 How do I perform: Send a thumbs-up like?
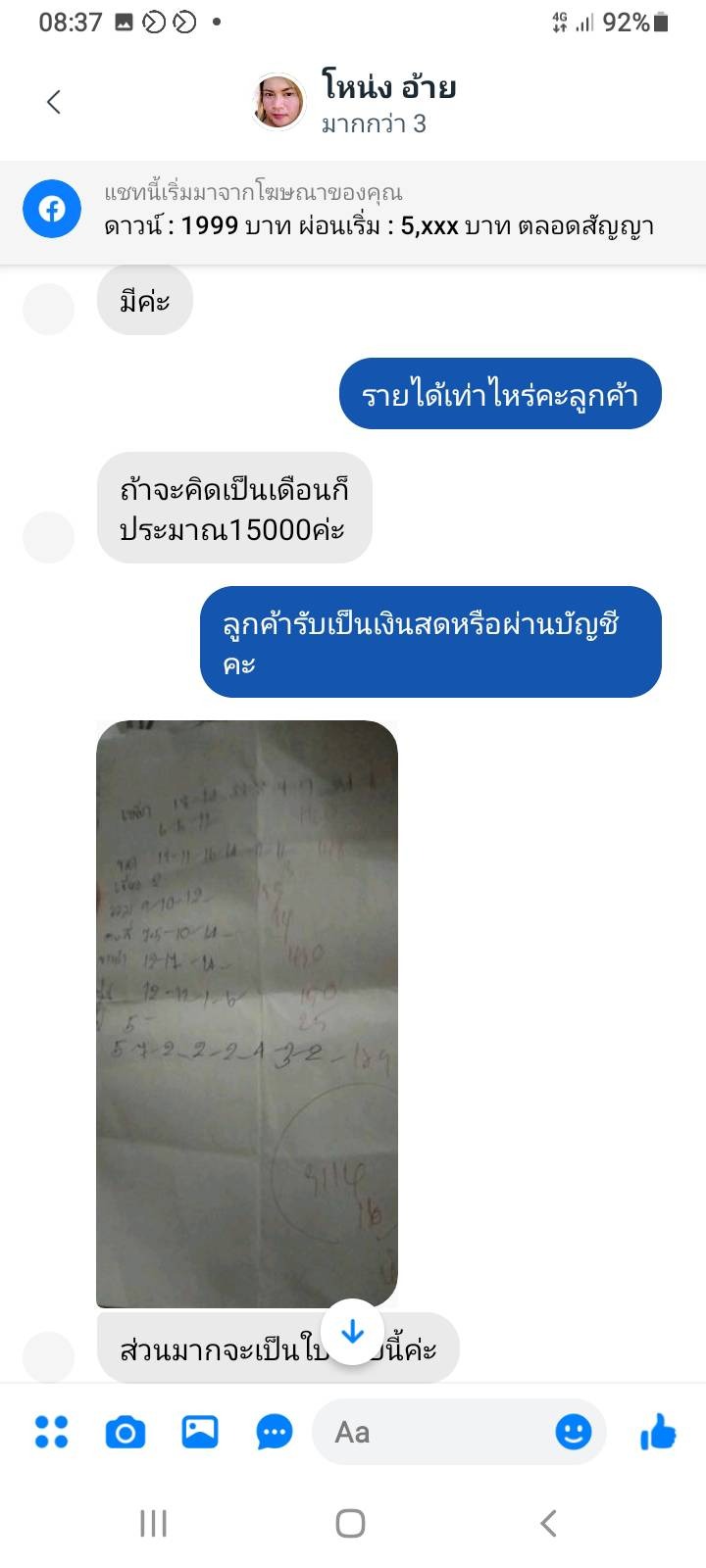pos(658,1432)
